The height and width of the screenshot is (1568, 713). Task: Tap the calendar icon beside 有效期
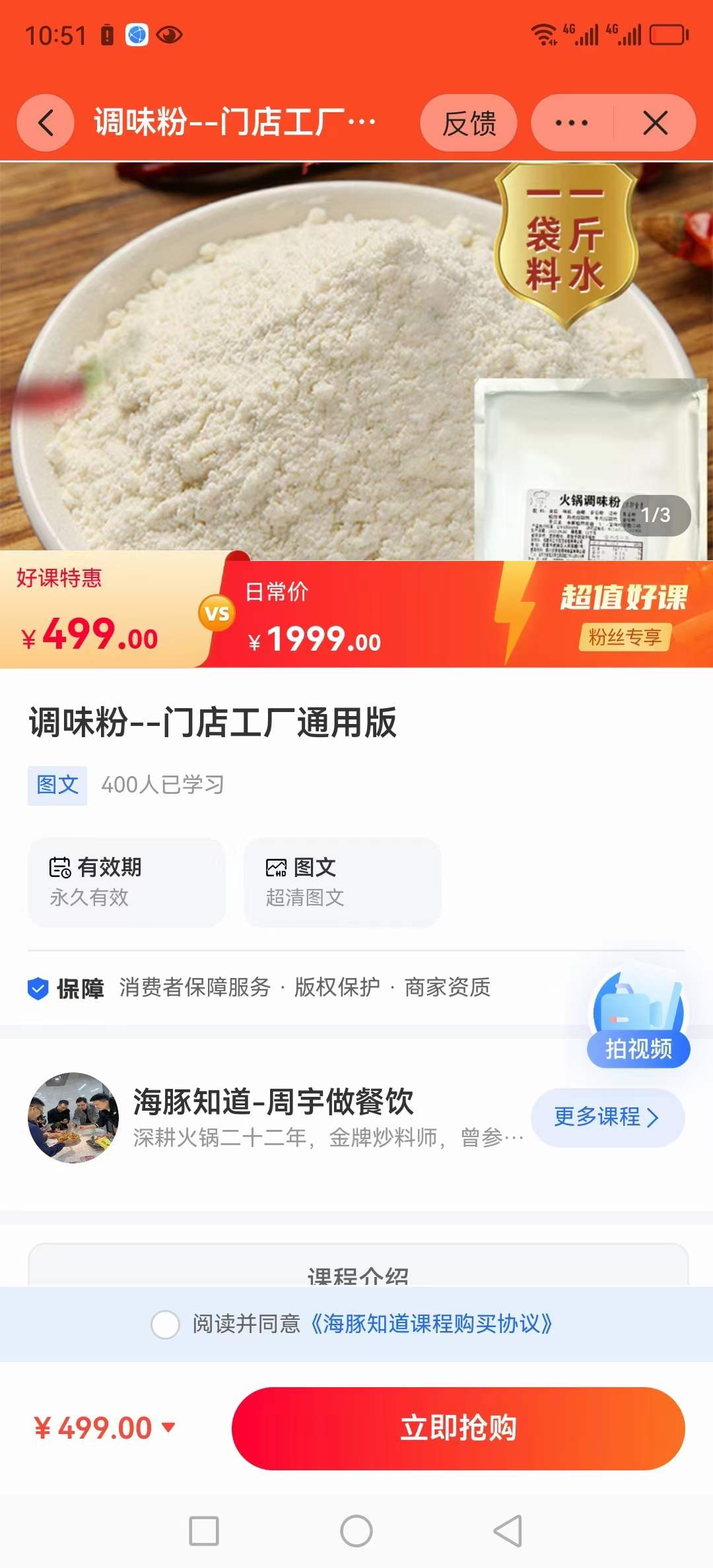(x=59, y=868)
